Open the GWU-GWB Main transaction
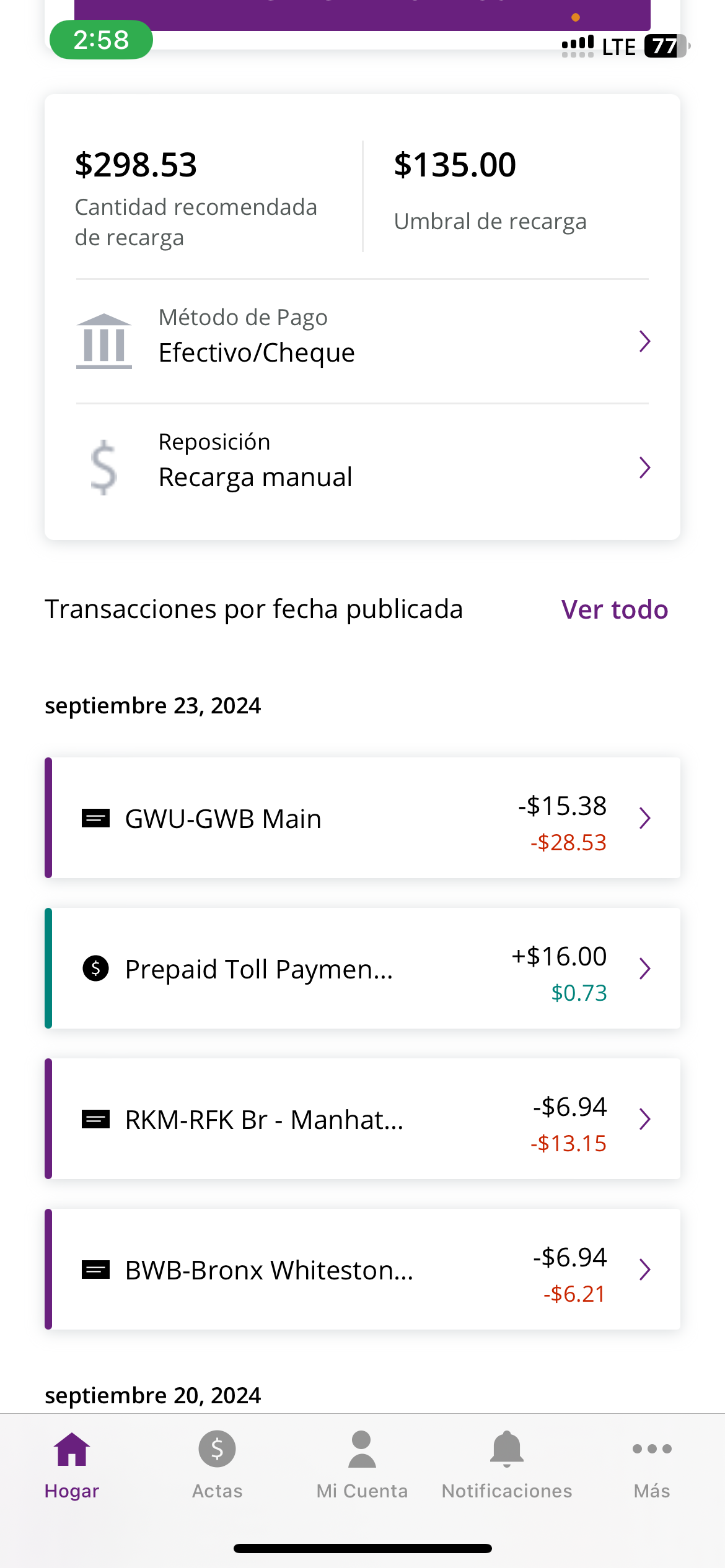 click(362, 817)
